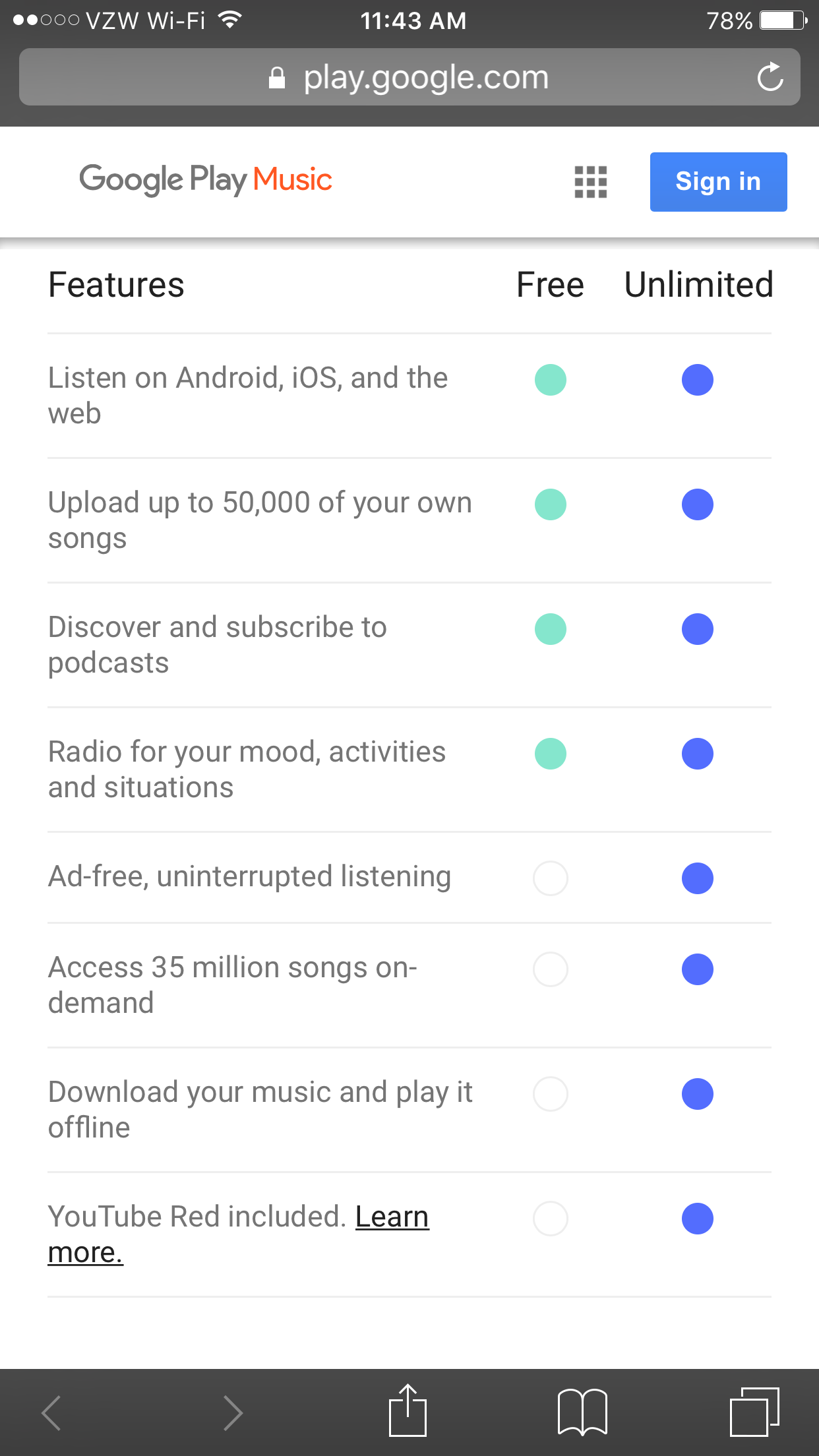The height and width of the screenshot is (1456, 819).
Task: Tap the play.google.com address bar
Action: click(x=409, y=77)
